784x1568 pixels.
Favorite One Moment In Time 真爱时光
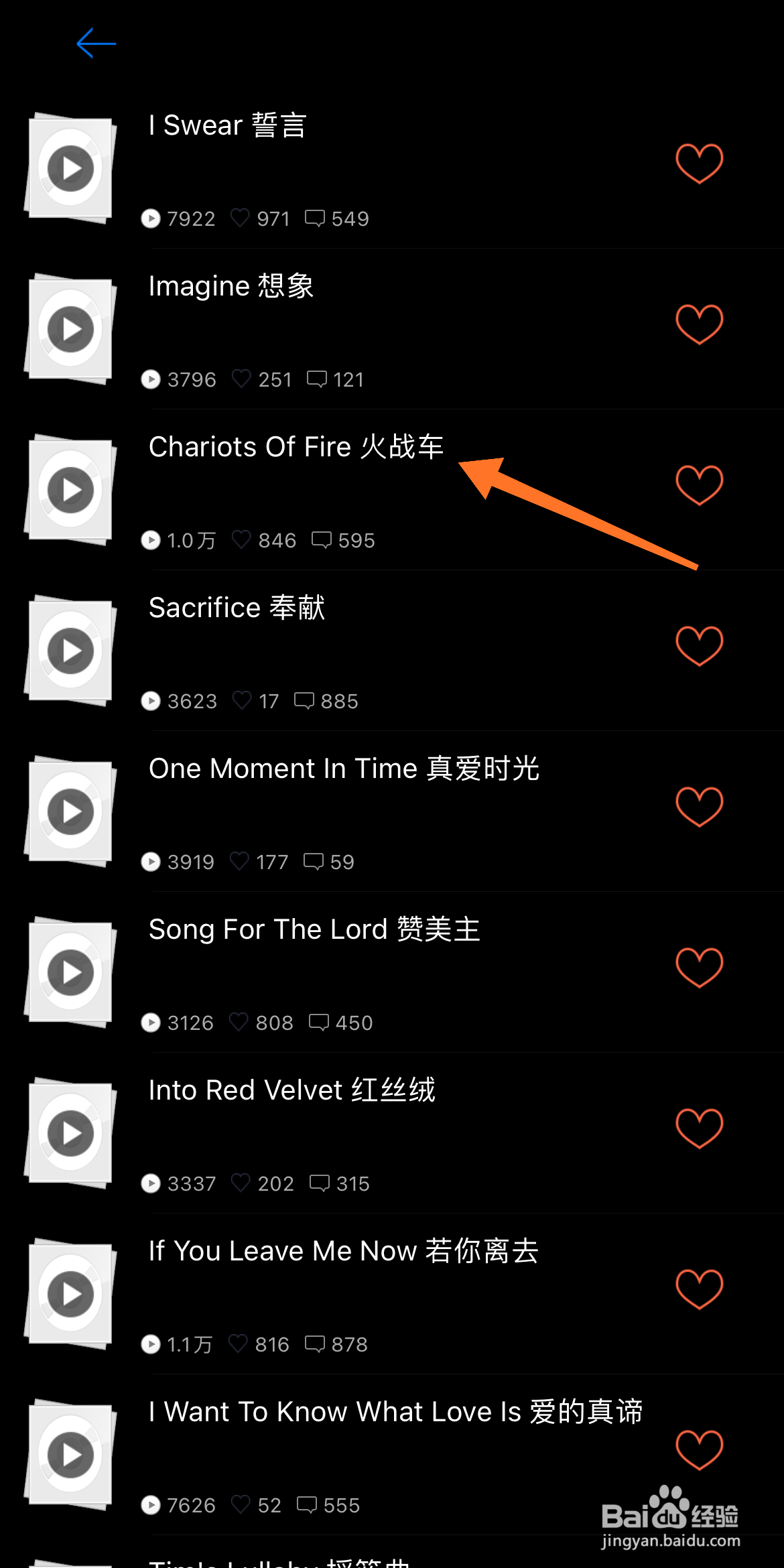(699, 807)
